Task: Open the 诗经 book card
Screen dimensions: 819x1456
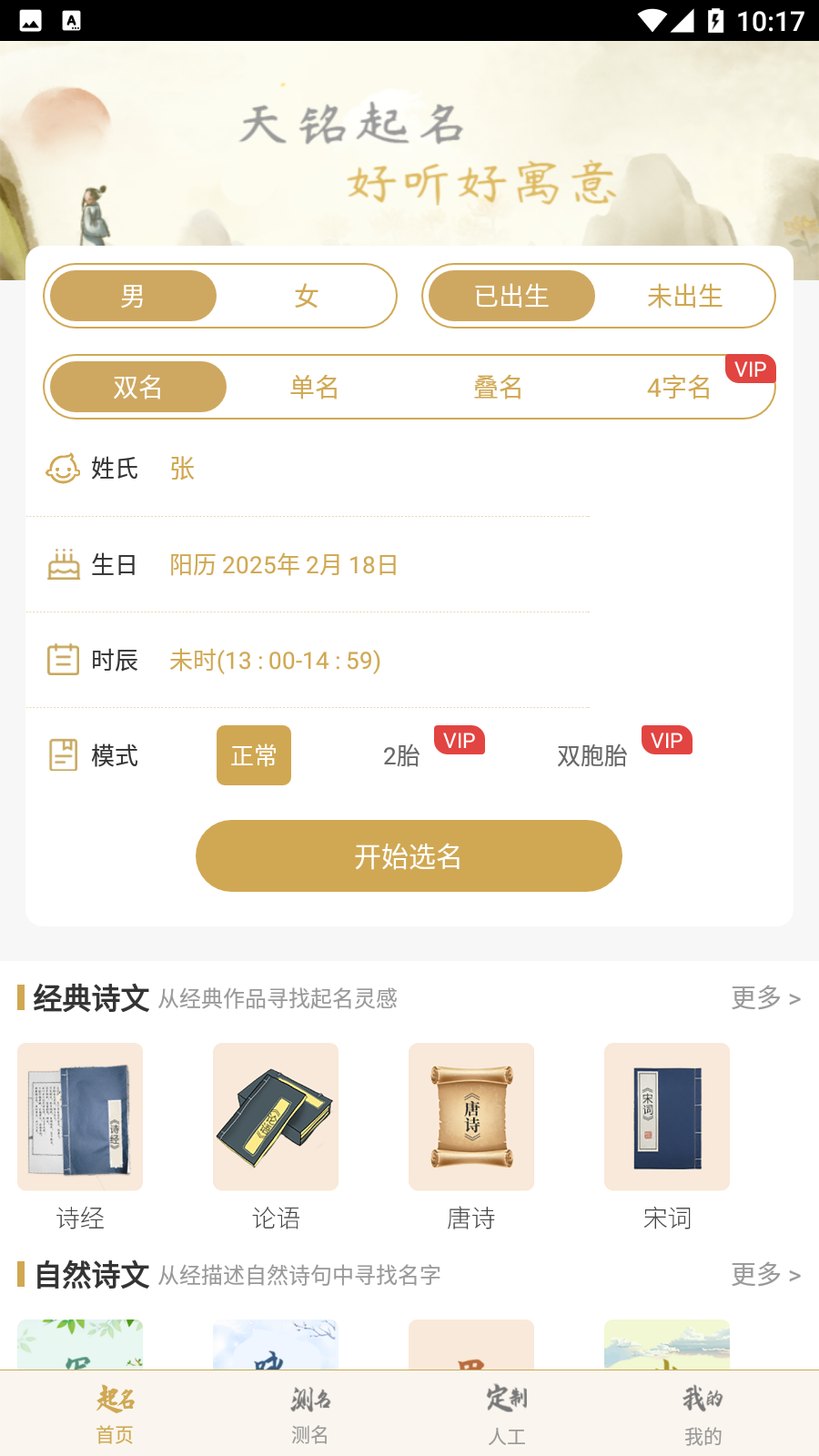Action: (80, 1117)
